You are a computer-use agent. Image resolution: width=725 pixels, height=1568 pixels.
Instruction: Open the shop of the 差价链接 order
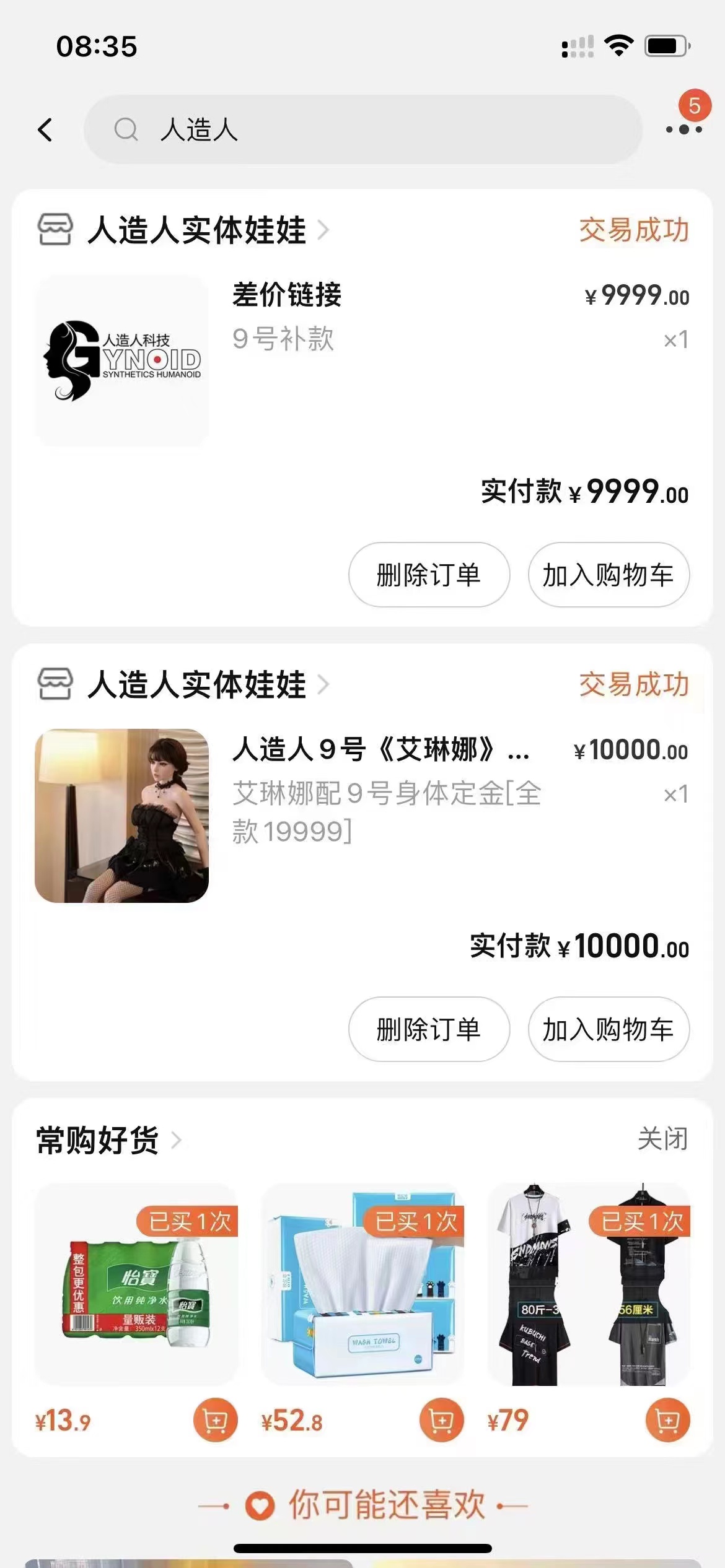197,230
